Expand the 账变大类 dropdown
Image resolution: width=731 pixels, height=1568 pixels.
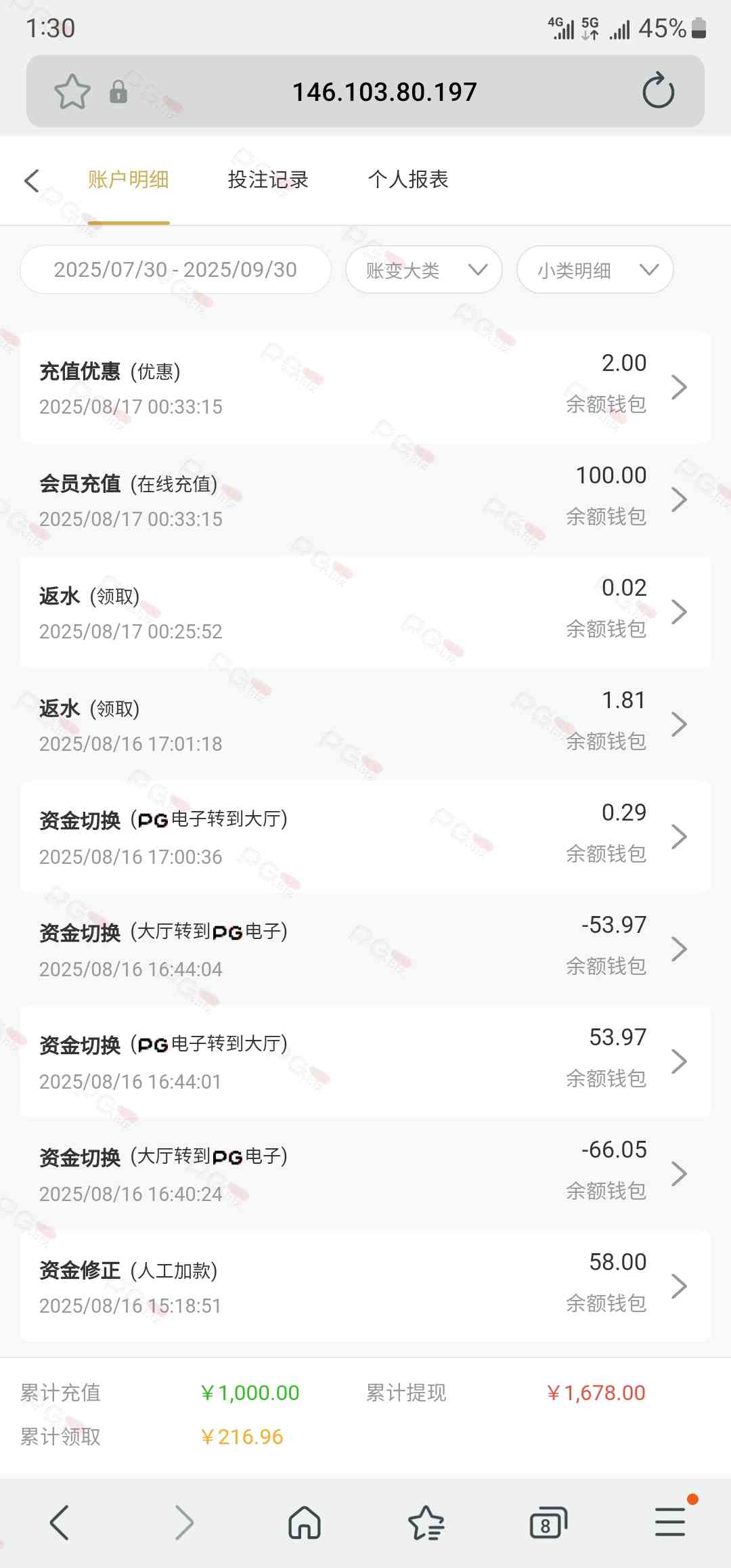tap(424, 269)
